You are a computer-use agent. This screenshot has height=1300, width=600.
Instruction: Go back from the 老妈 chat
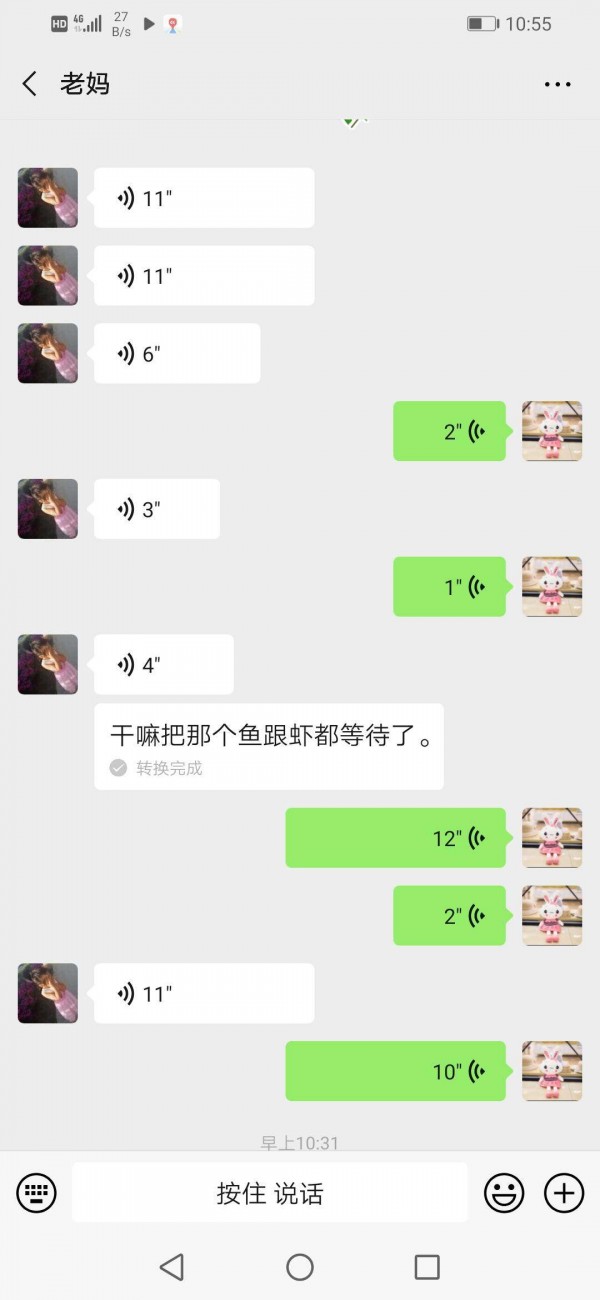30,84
